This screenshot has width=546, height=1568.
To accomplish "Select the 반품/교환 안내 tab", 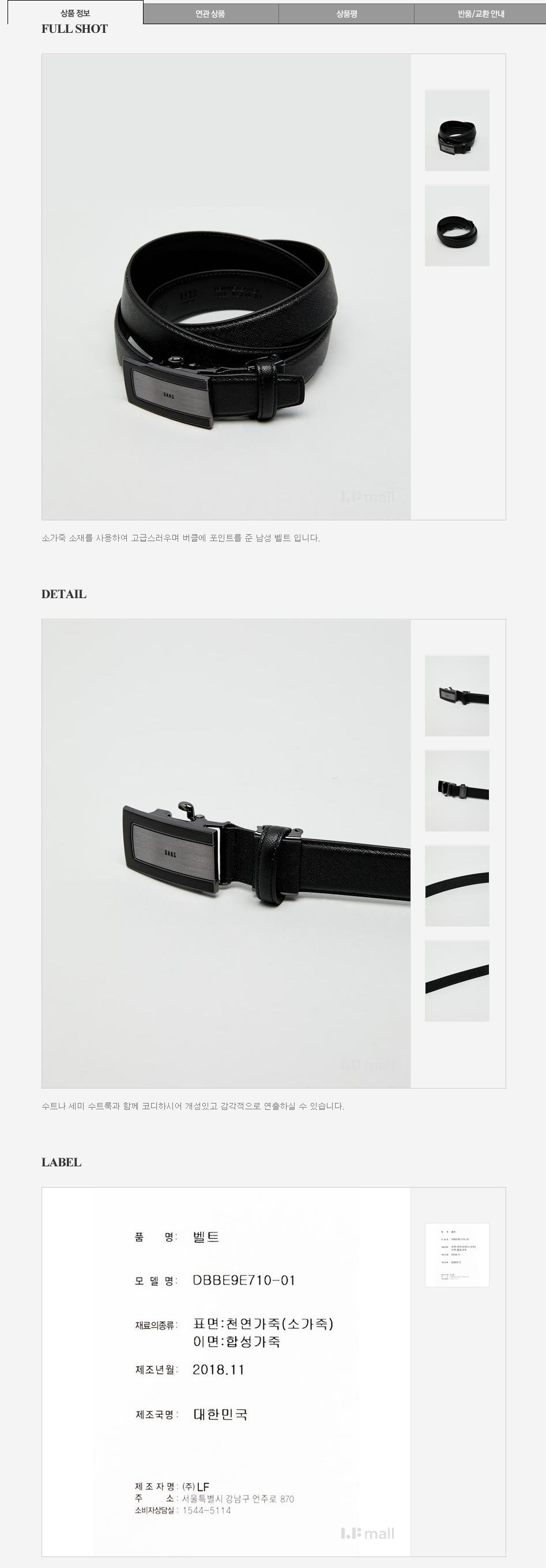I will [481, 13].
